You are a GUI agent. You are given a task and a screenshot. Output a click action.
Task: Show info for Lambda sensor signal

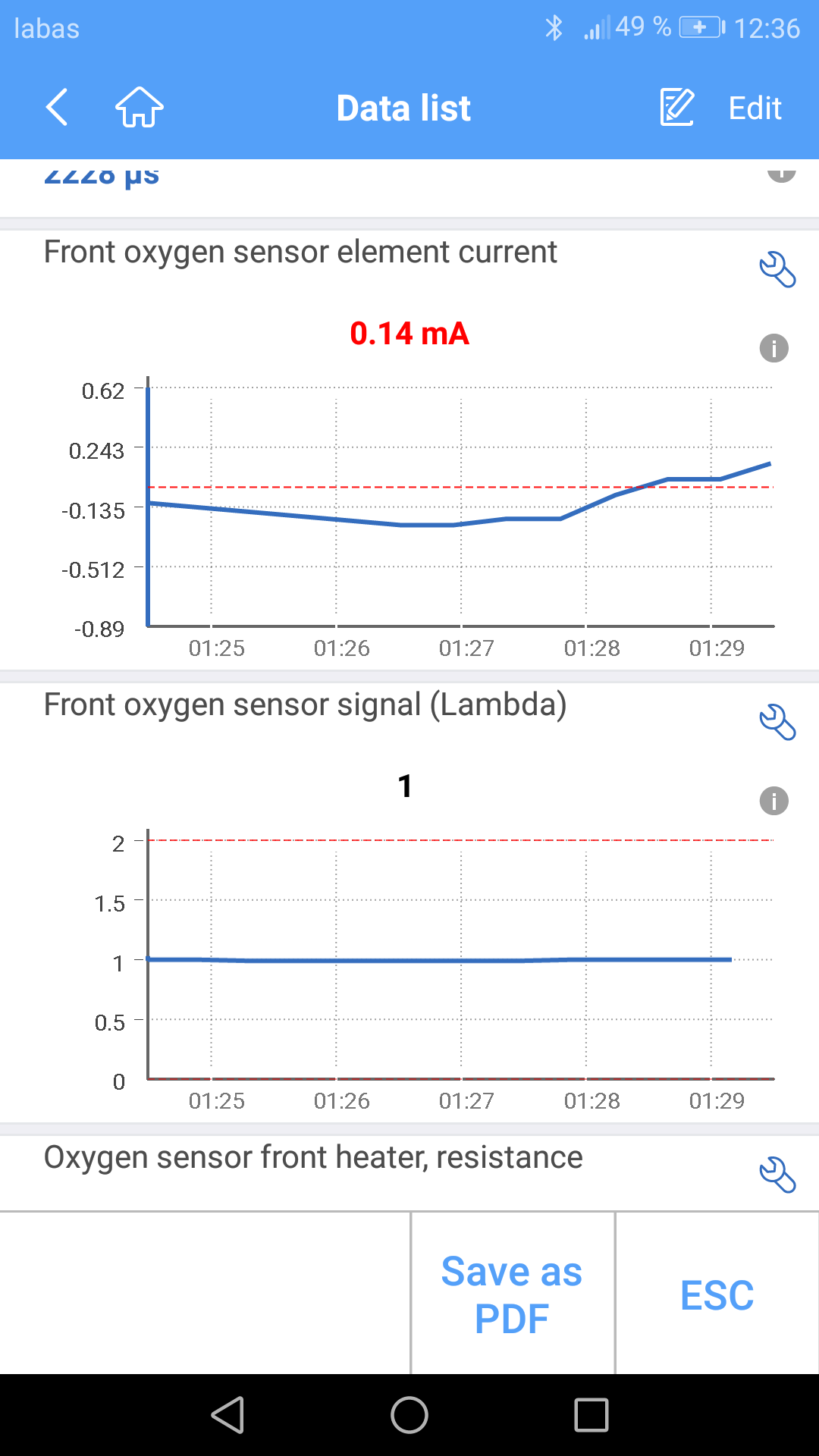[773, 801]
